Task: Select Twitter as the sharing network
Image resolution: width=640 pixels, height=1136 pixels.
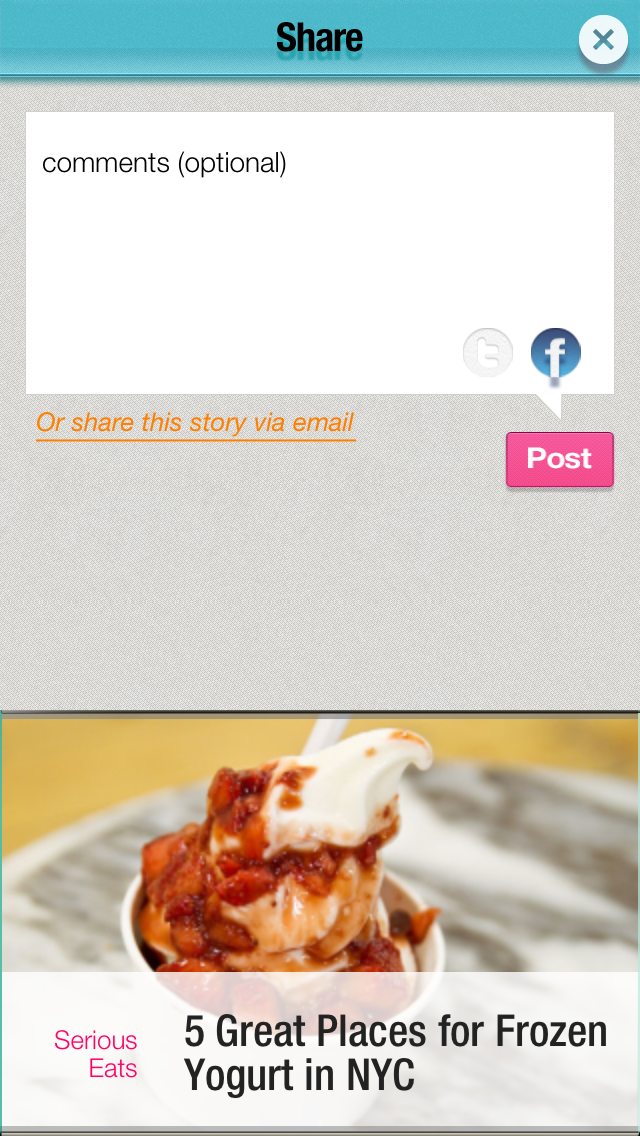Action: point(488,353)
